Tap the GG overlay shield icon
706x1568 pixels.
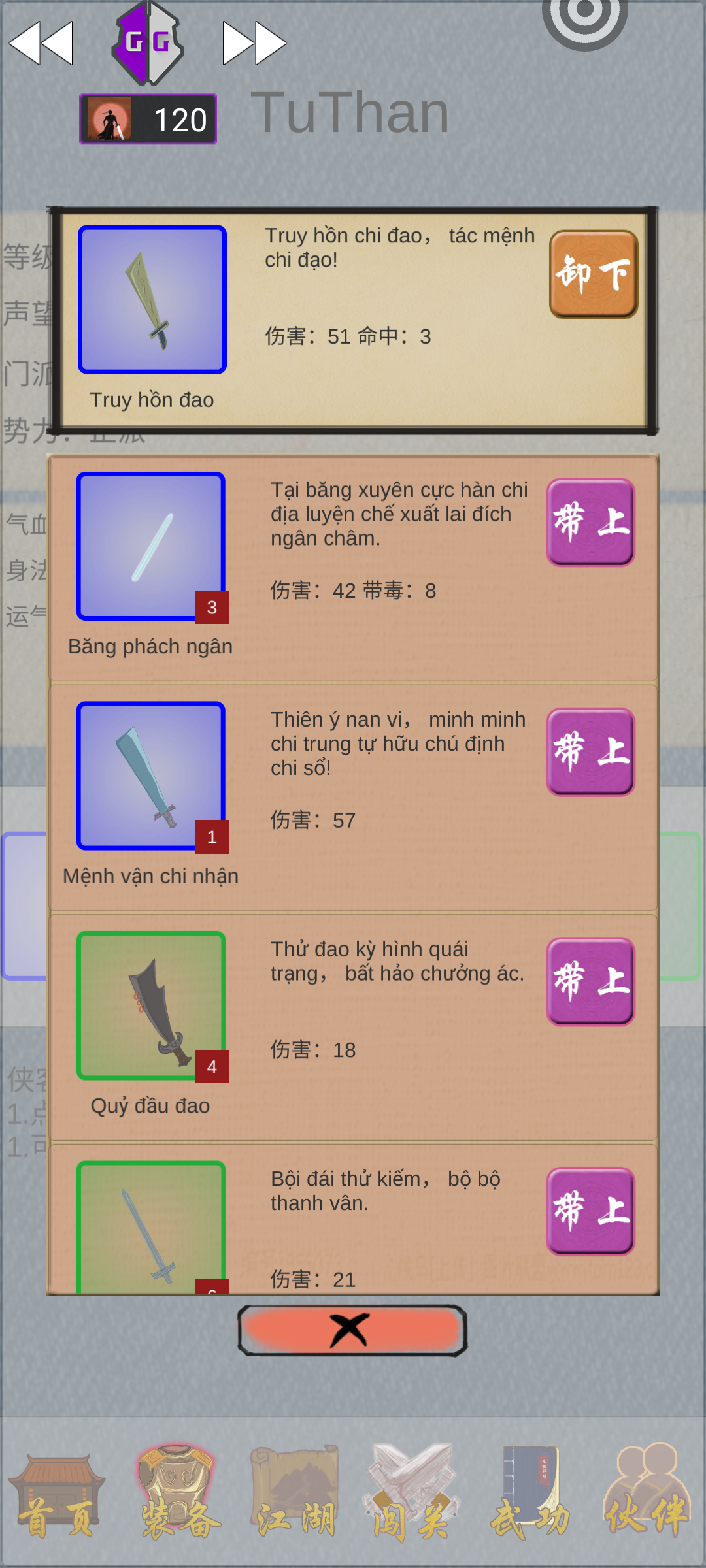coord(148,43)
